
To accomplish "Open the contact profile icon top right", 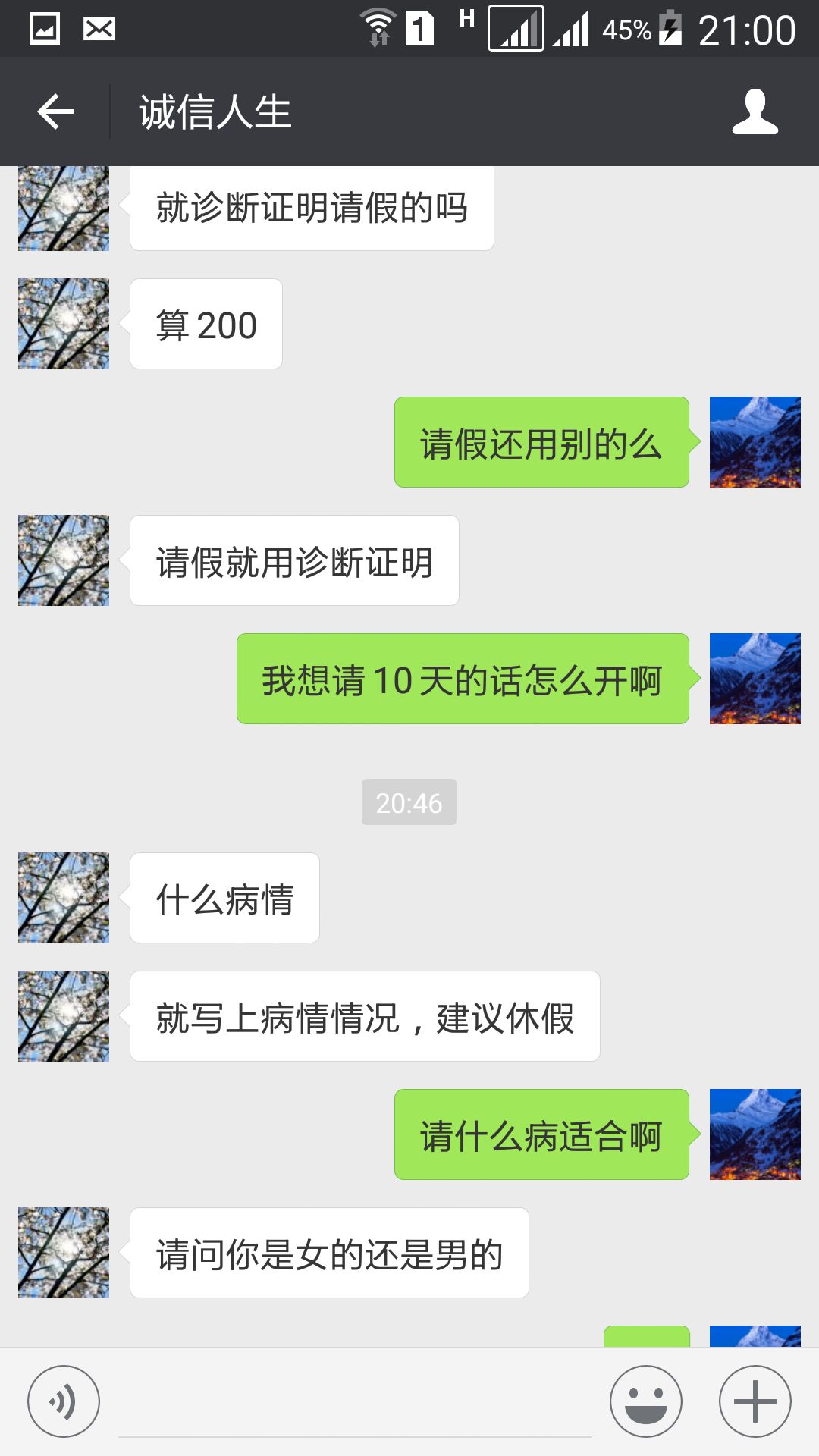I will tap(754, 111).
